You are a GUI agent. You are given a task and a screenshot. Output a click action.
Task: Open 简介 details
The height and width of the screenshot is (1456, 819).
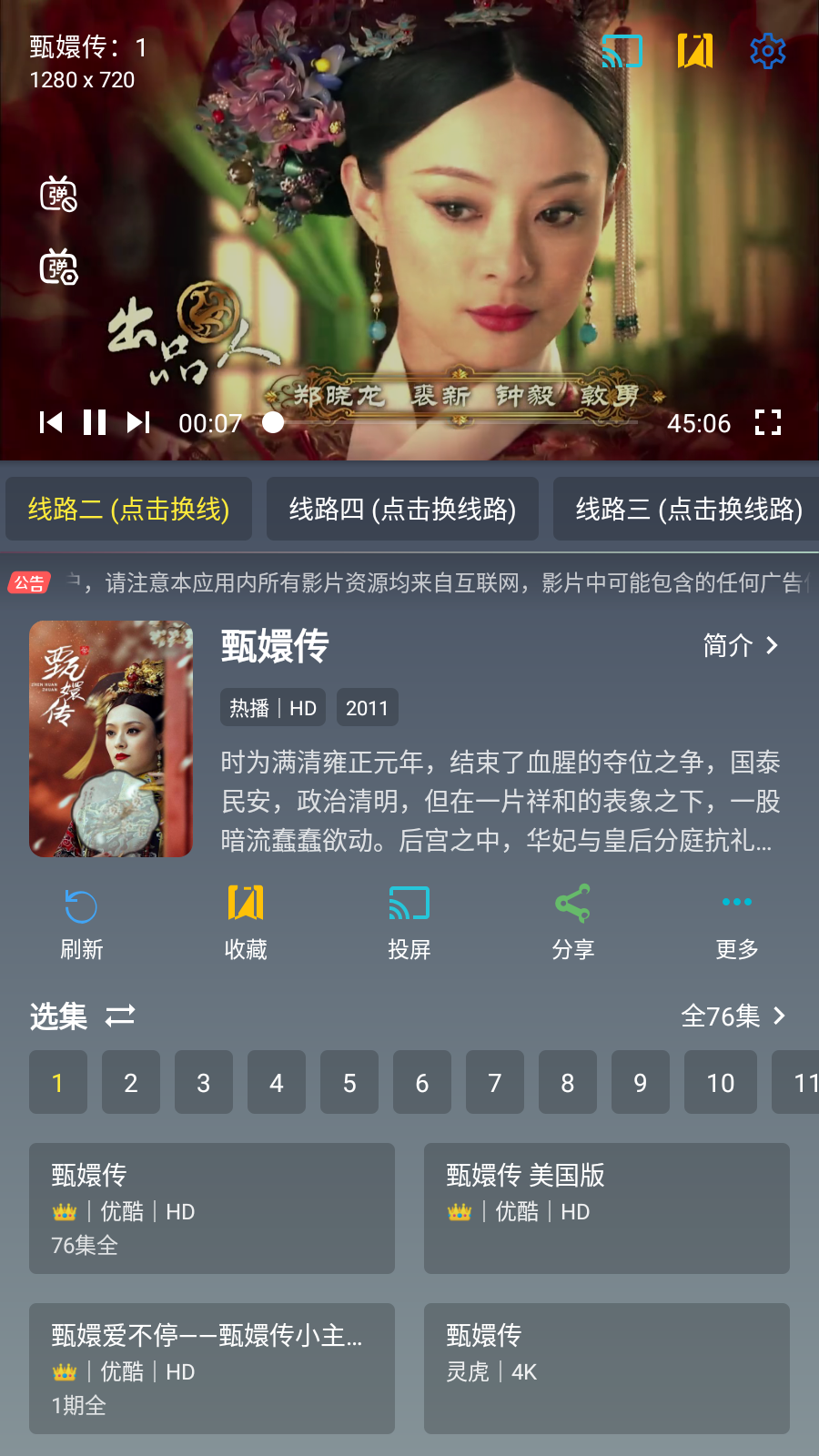click(741, 645)
